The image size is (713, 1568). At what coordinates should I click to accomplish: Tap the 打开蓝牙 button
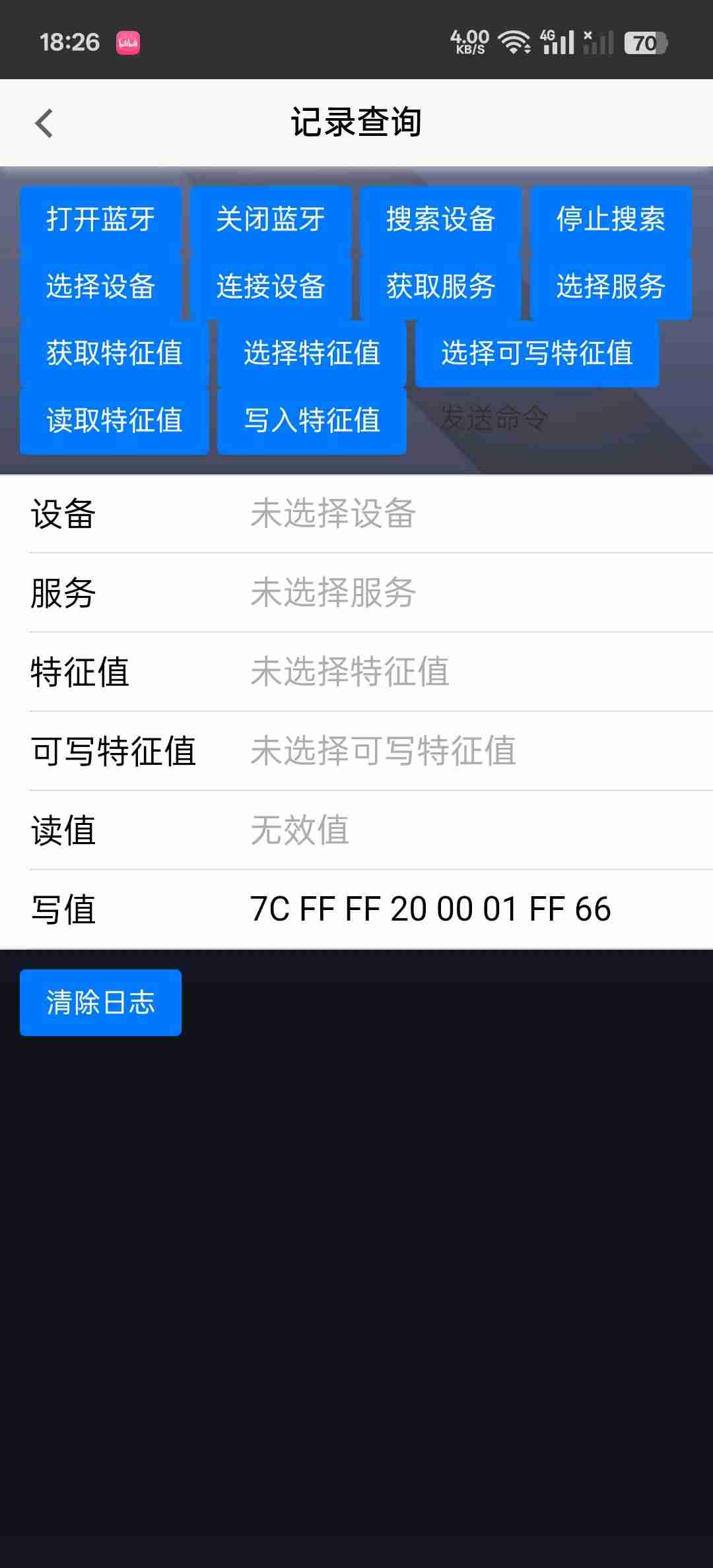click(x=100, y=219)
